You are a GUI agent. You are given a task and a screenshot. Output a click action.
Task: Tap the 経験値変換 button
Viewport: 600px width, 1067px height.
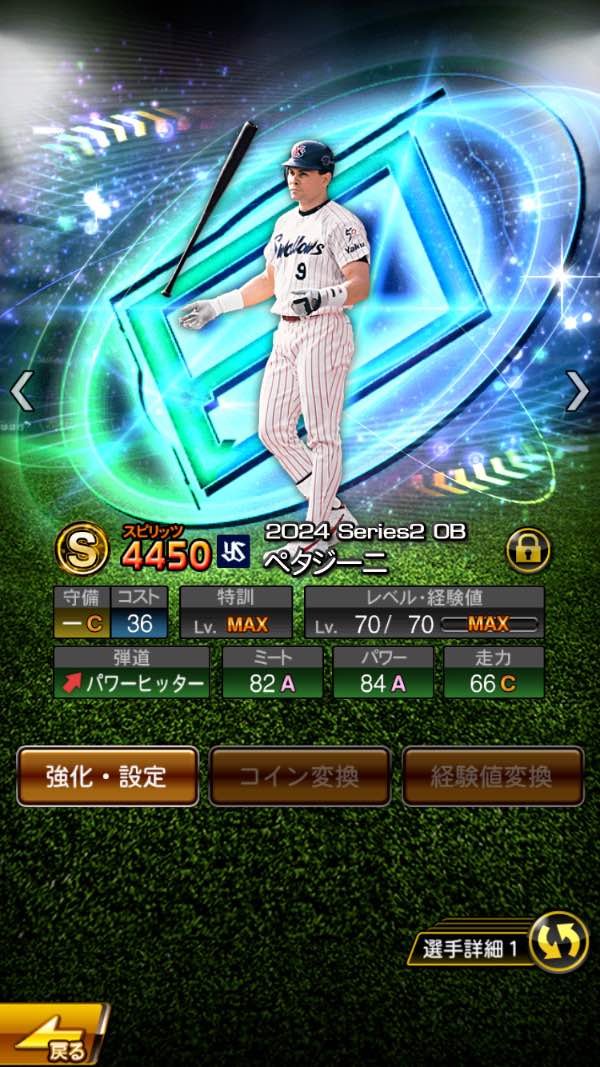(x=493, y=776)
